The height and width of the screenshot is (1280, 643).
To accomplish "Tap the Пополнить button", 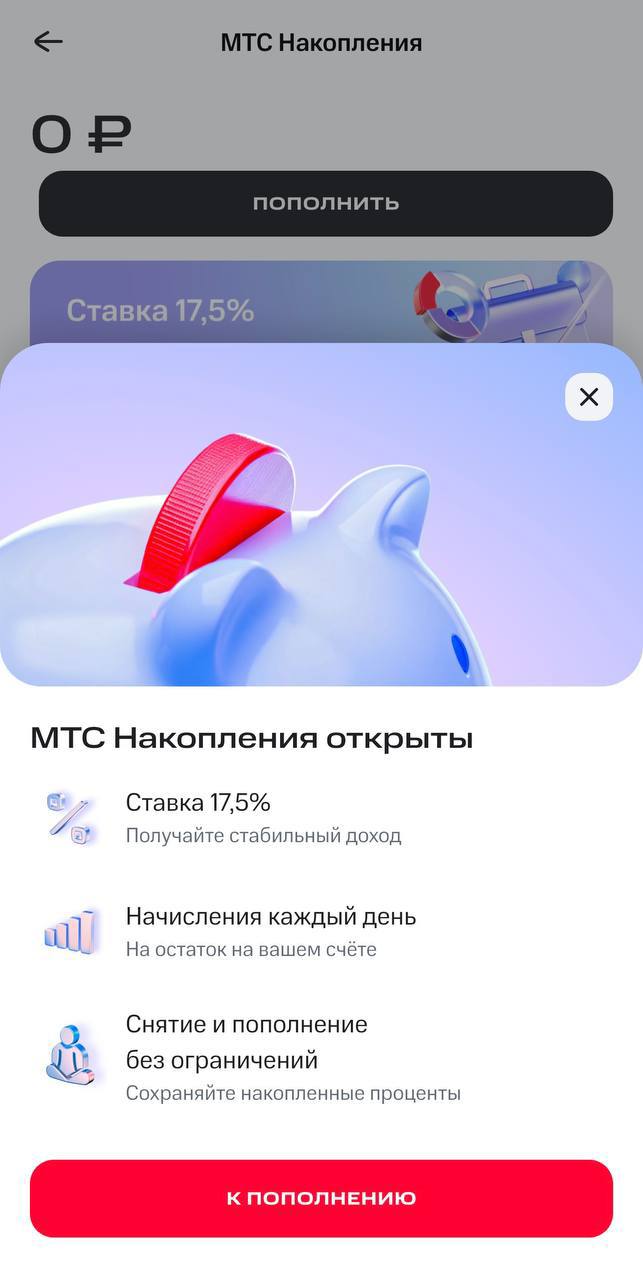I will (x=325, y=203).
